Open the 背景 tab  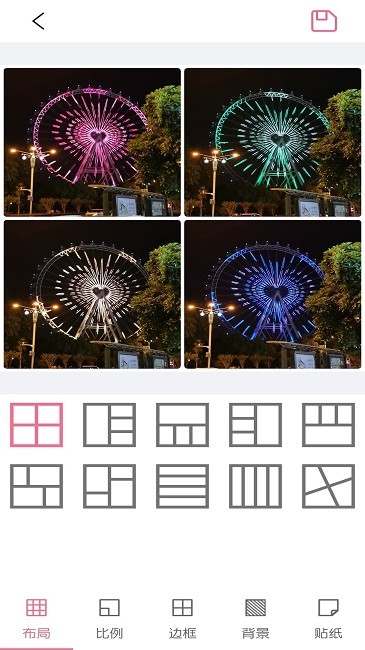[x=256, y=619]
